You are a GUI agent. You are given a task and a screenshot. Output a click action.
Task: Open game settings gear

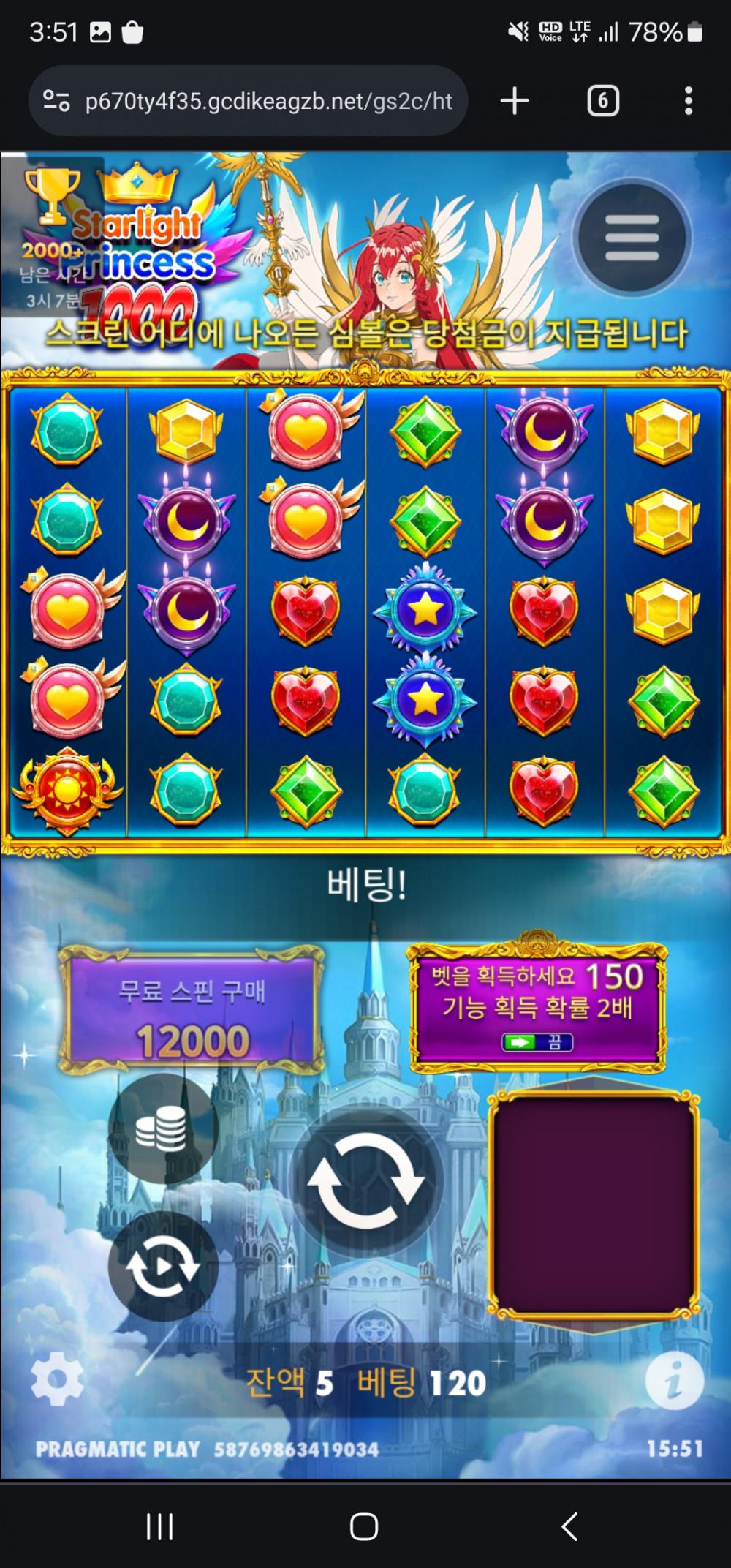pos(57,1379)
